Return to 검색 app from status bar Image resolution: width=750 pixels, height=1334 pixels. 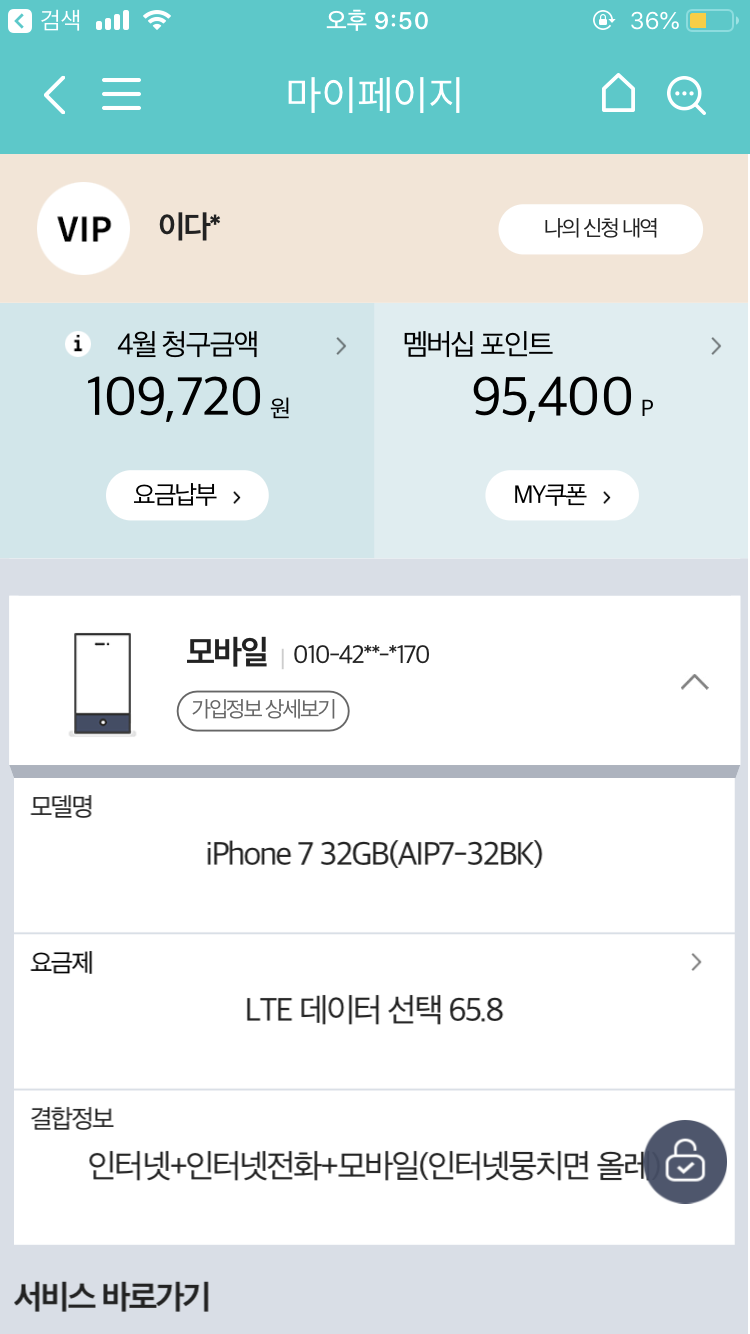click(x=45, y=20)
